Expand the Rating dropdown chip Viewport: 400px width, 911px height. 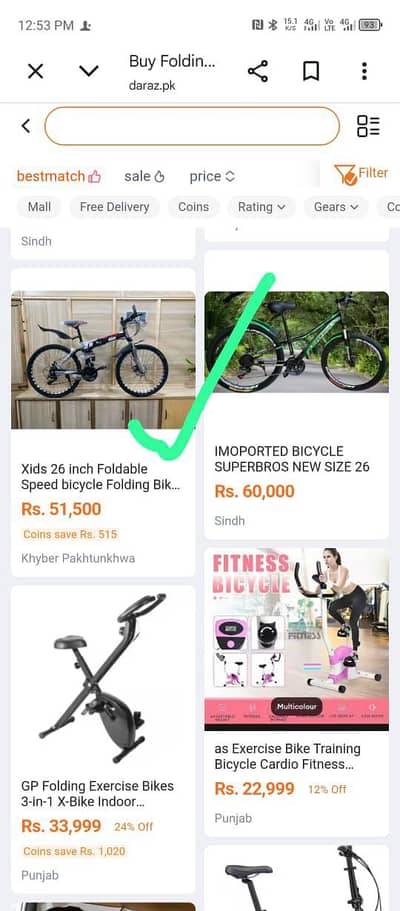pyautogui.click(x=262, y=207)
